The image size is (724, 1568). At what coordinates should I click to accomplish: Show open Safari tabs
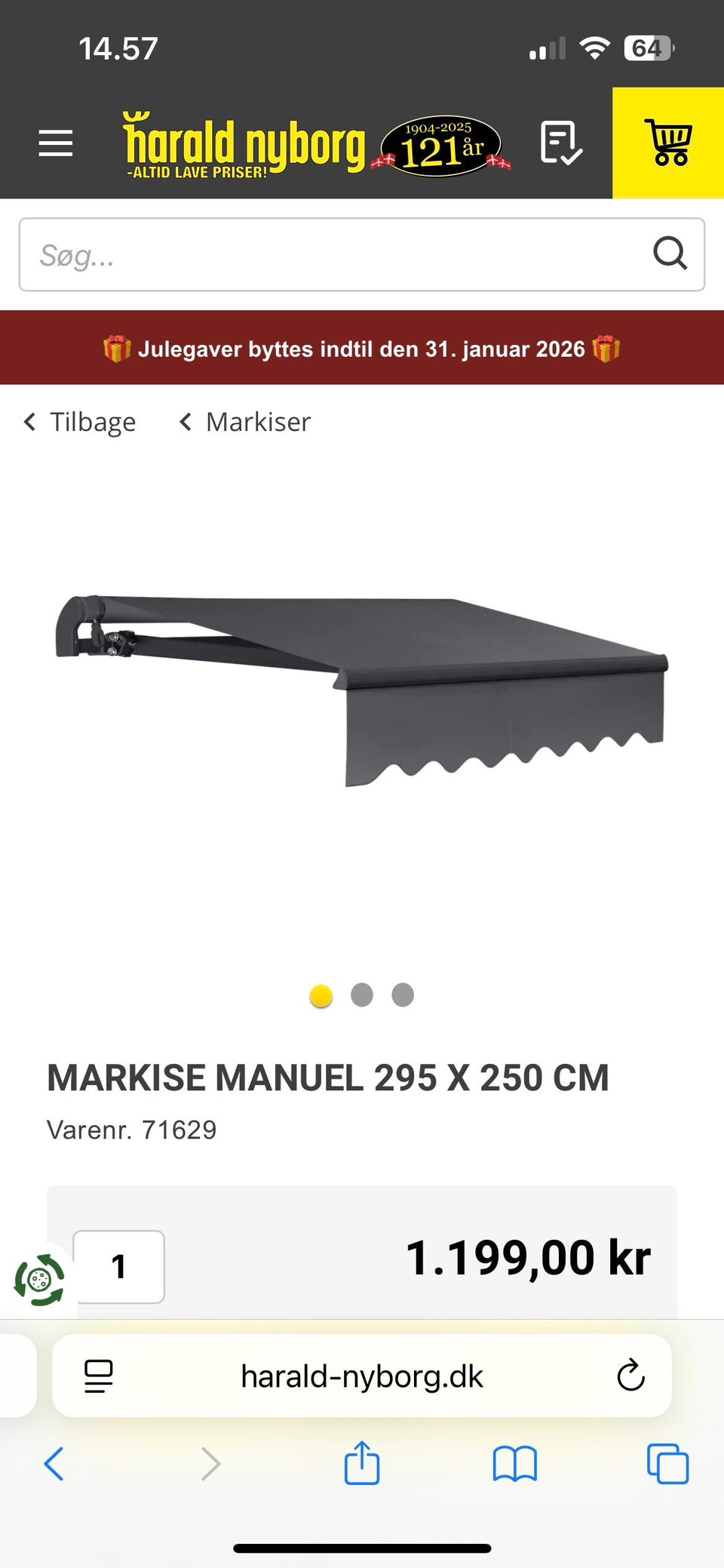coord(667,1464)
